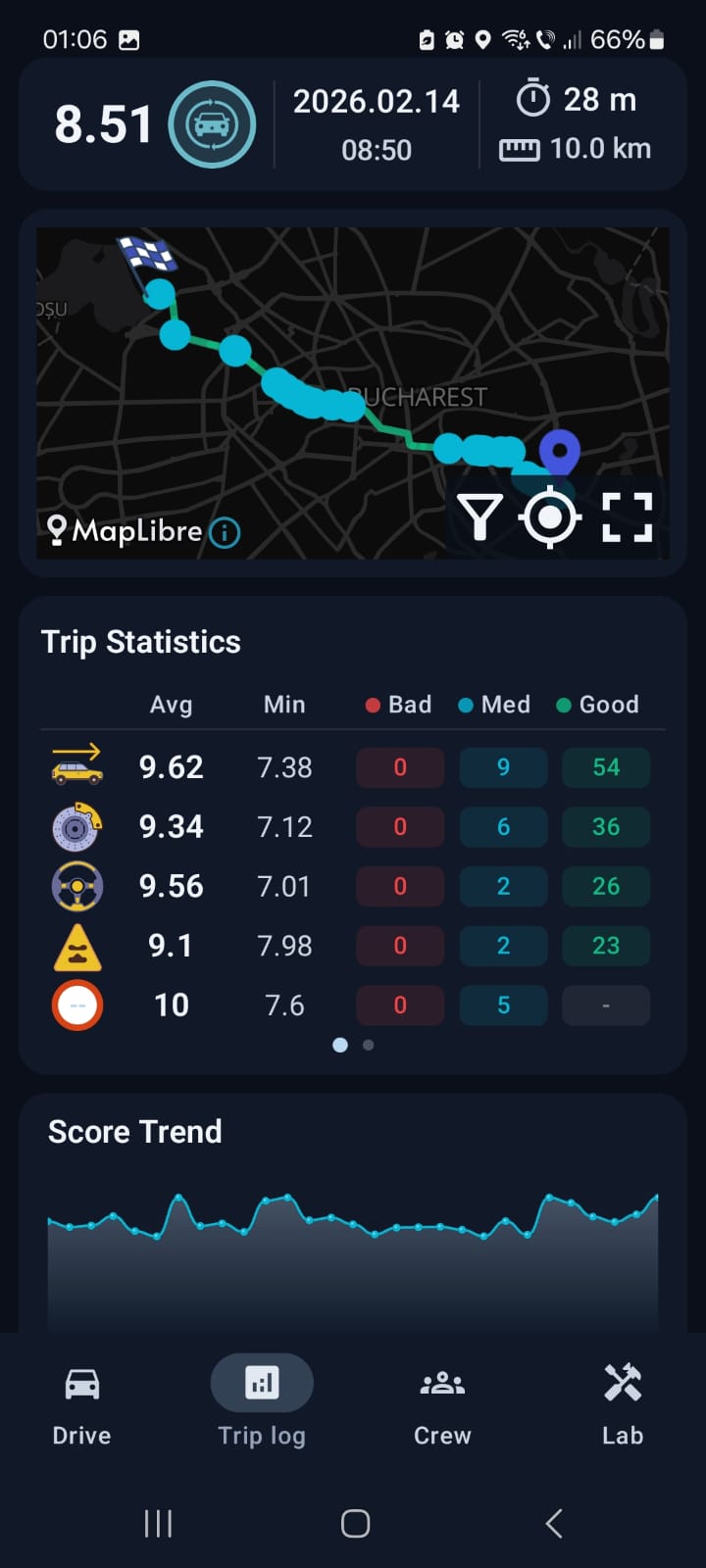Viewport: 706px width, 1568px height.
Task: Tap the Good legend indicator dot
Action: pyautogui.click(x=563, y=704)
